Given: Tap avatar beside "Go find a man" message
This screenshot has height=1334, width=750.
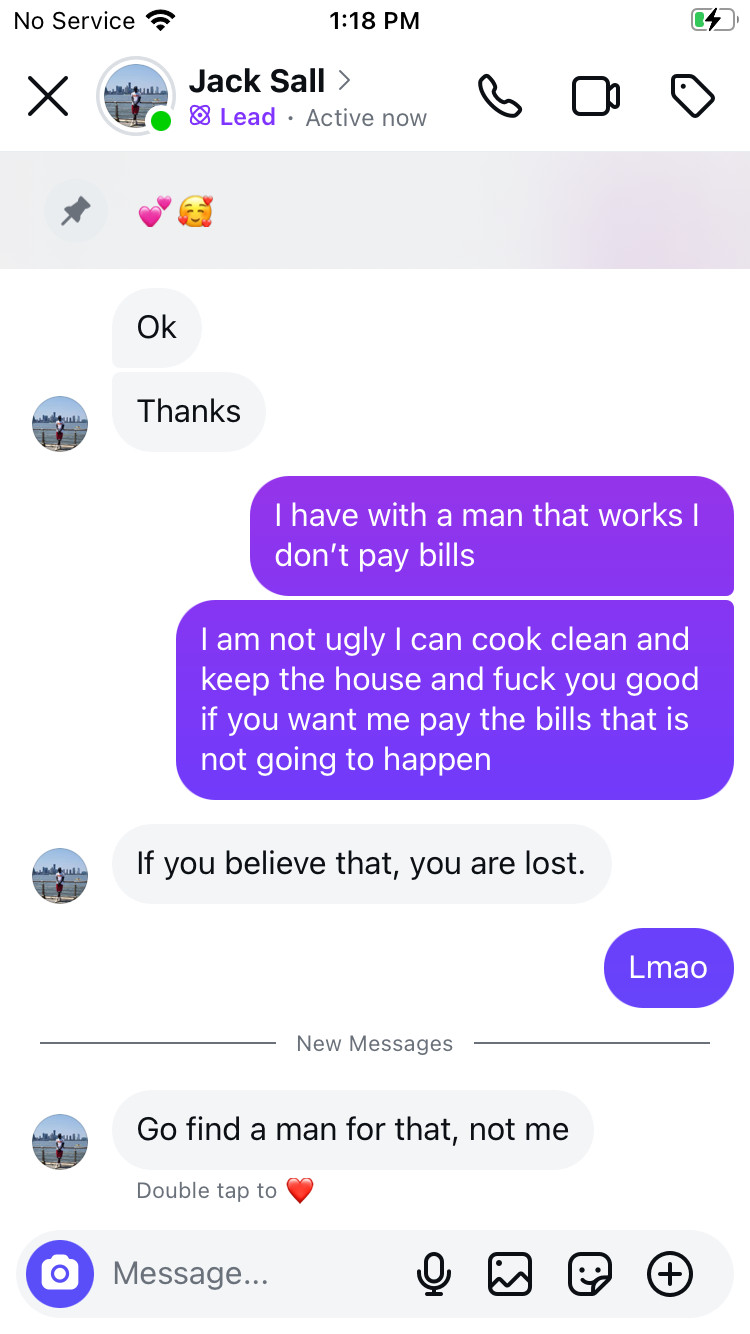Looking at the screenshot, I should 60,1141.
